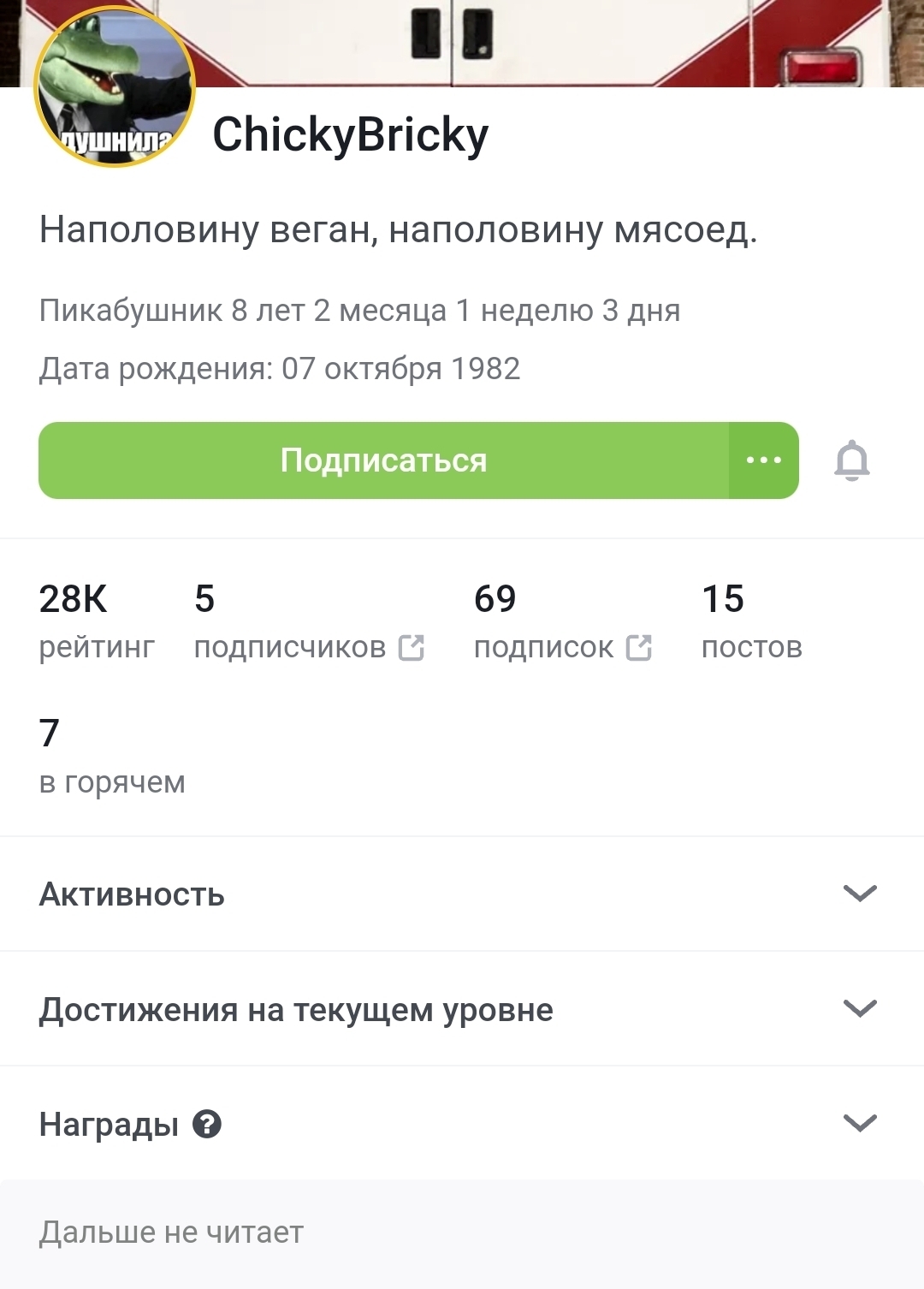
Task: Tap the green Подписаться button
Action: click(383, 460)
